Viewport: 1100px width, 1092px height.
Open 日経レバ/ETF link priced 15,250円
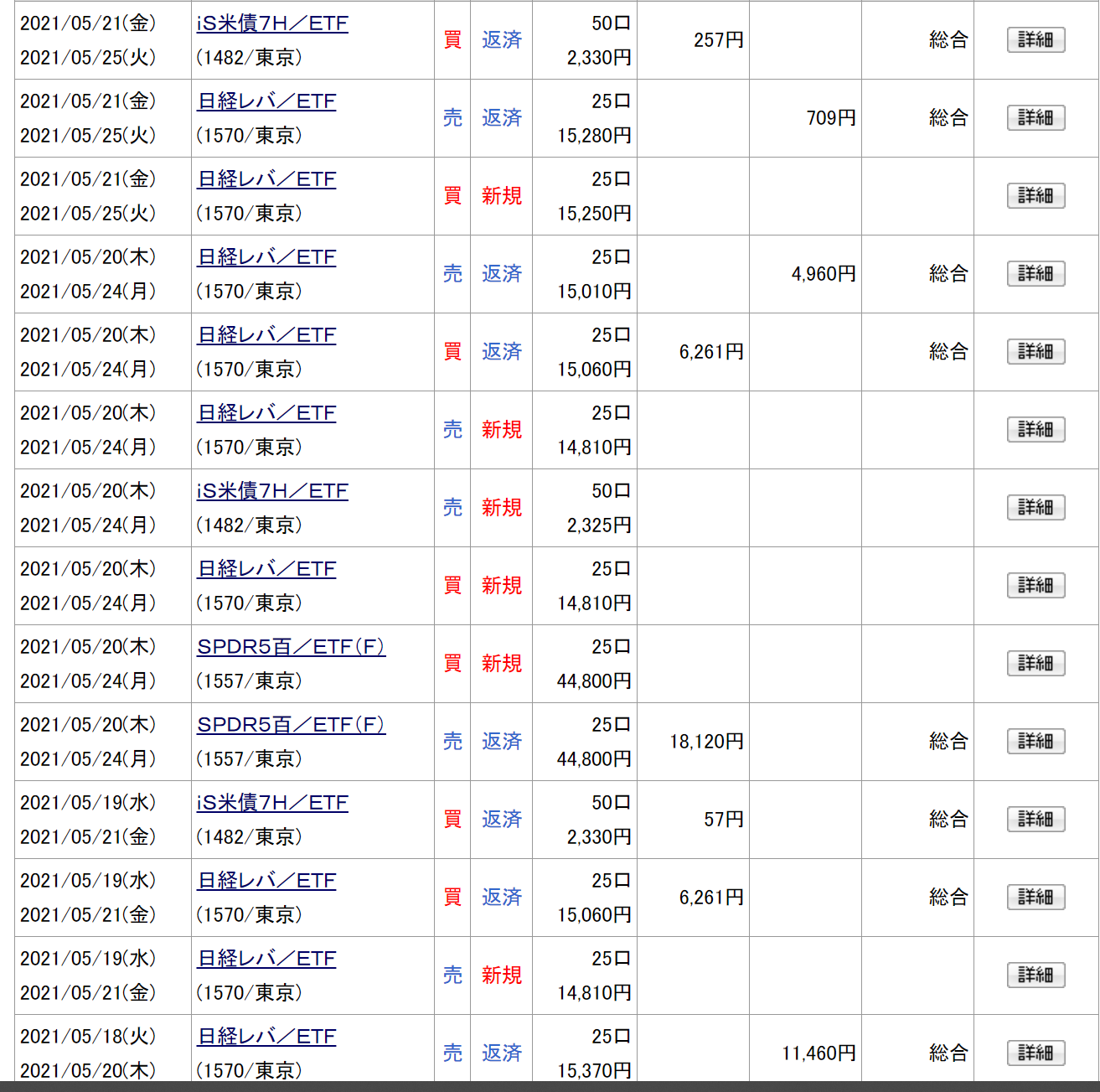point(266,179)
